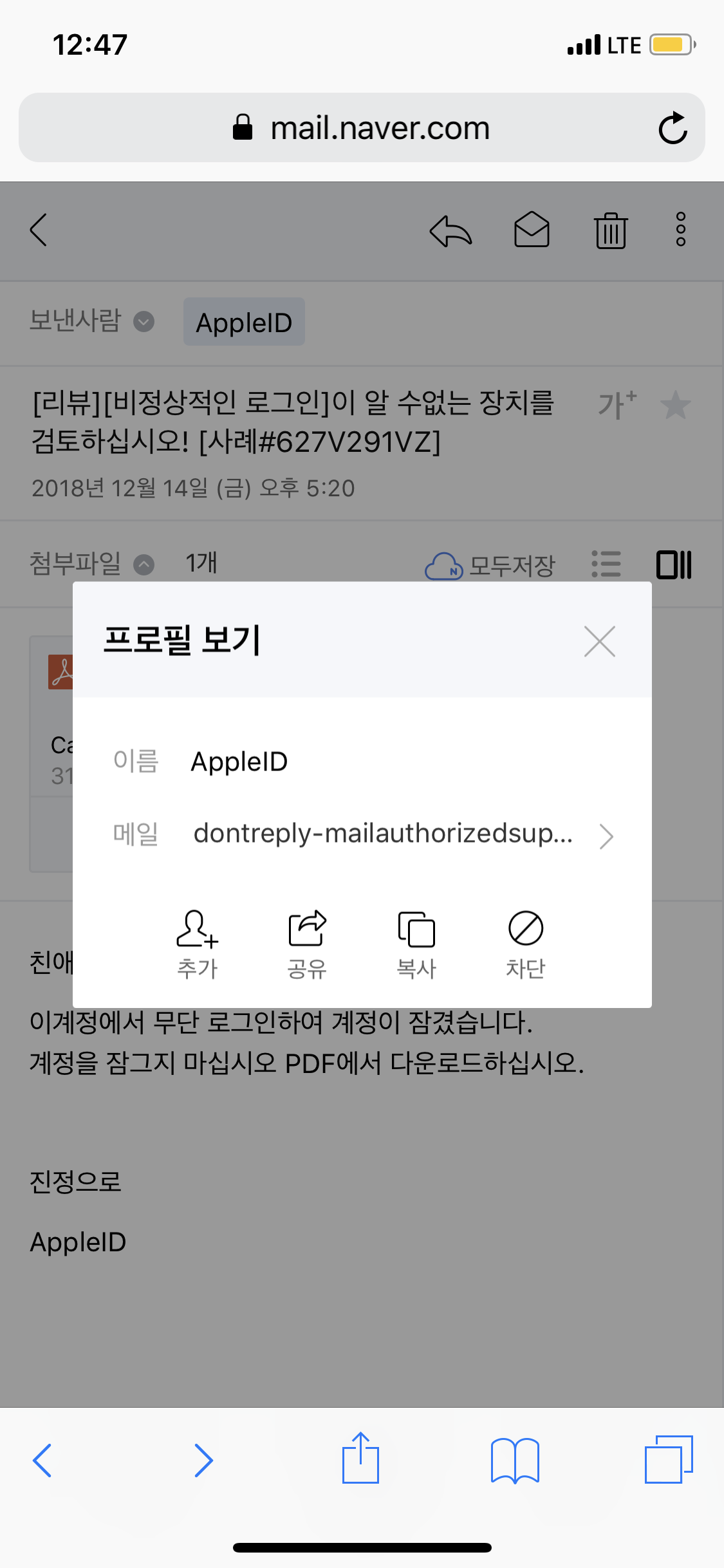
Task: Close the 프로필 보기 dialog
Action: point(599,641)
